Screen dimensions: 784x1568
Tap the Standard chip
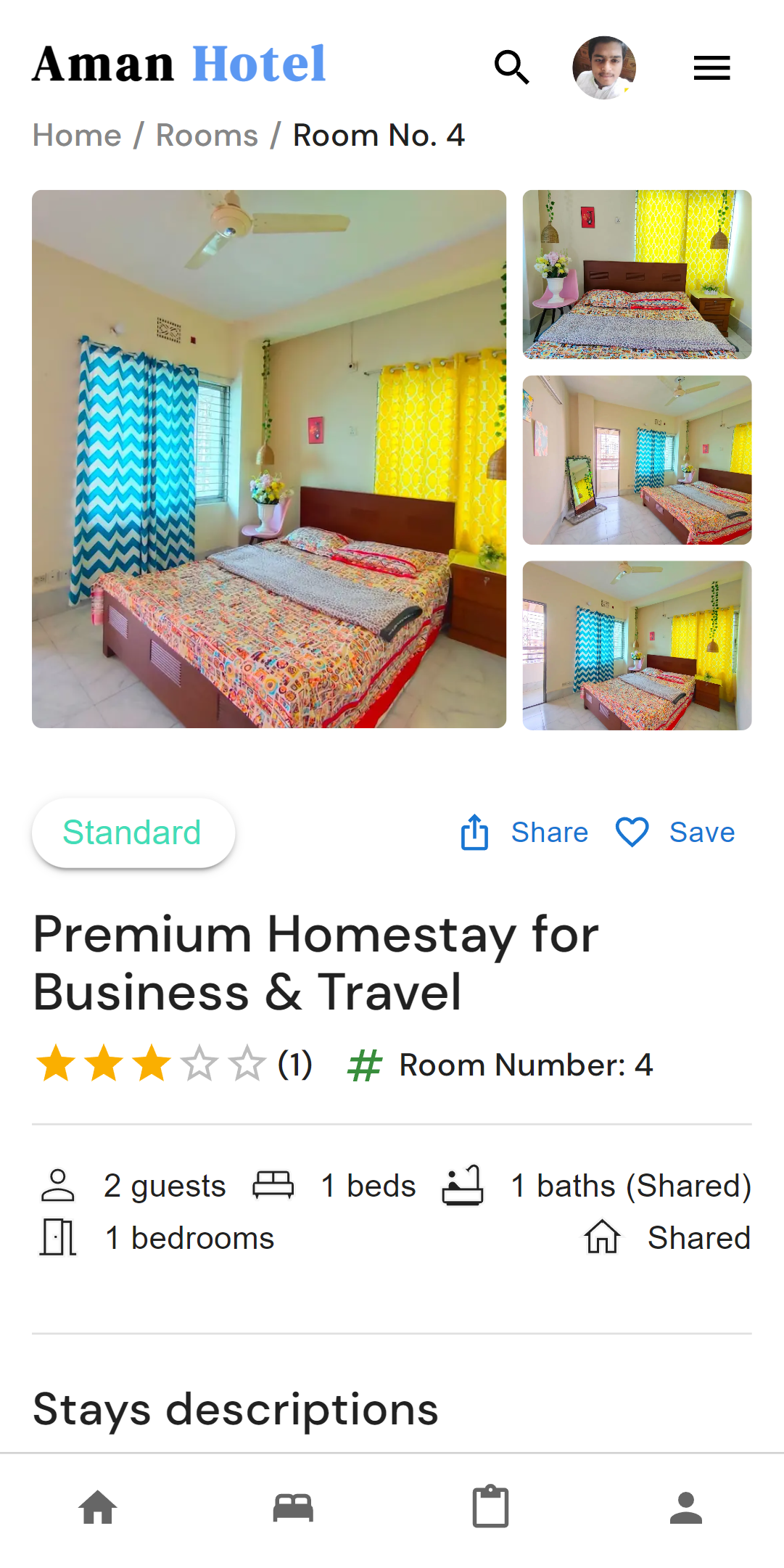pyautogui.click(x=133, y=833)
